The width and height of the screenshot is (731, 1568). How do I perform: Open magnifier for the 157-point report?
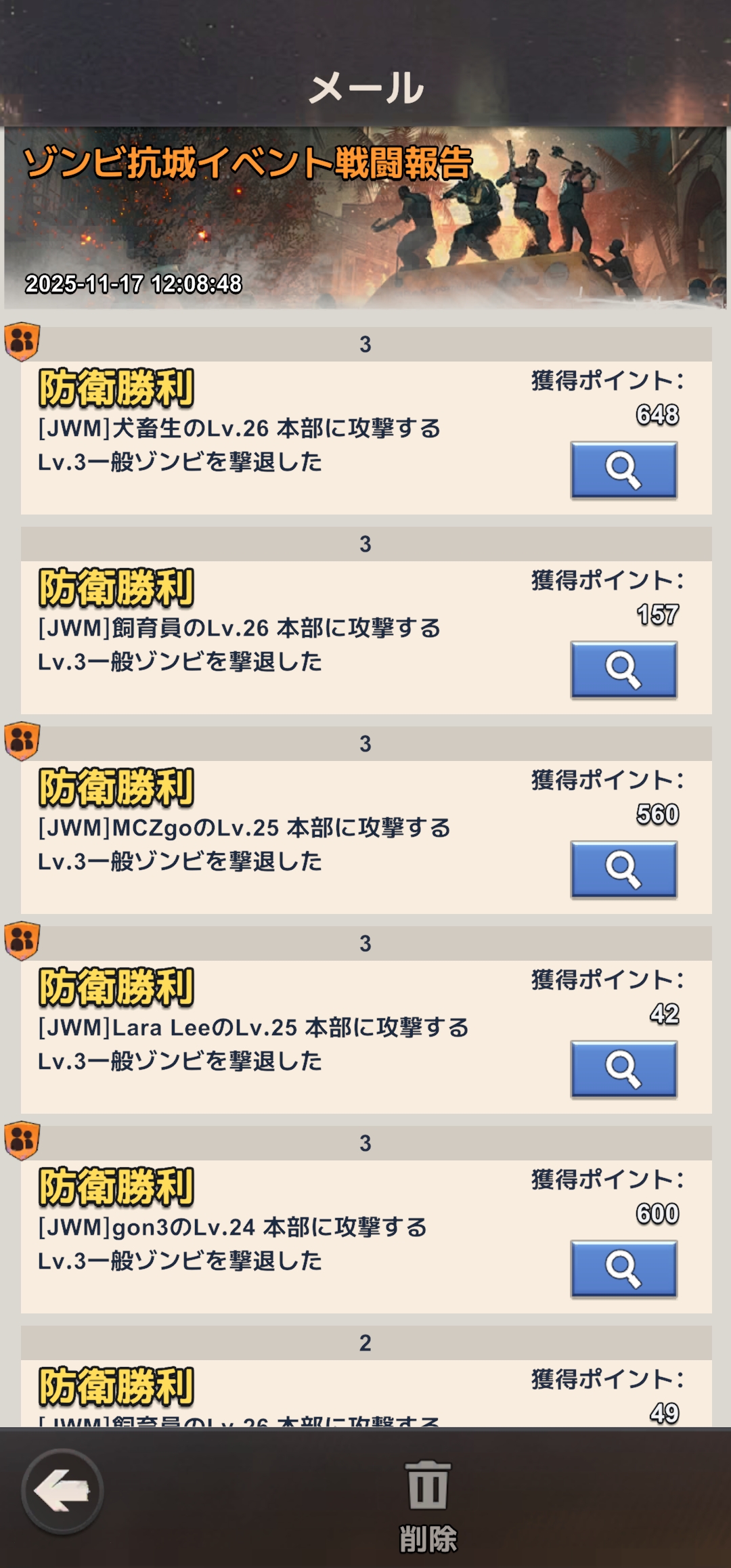click(623, 670)
